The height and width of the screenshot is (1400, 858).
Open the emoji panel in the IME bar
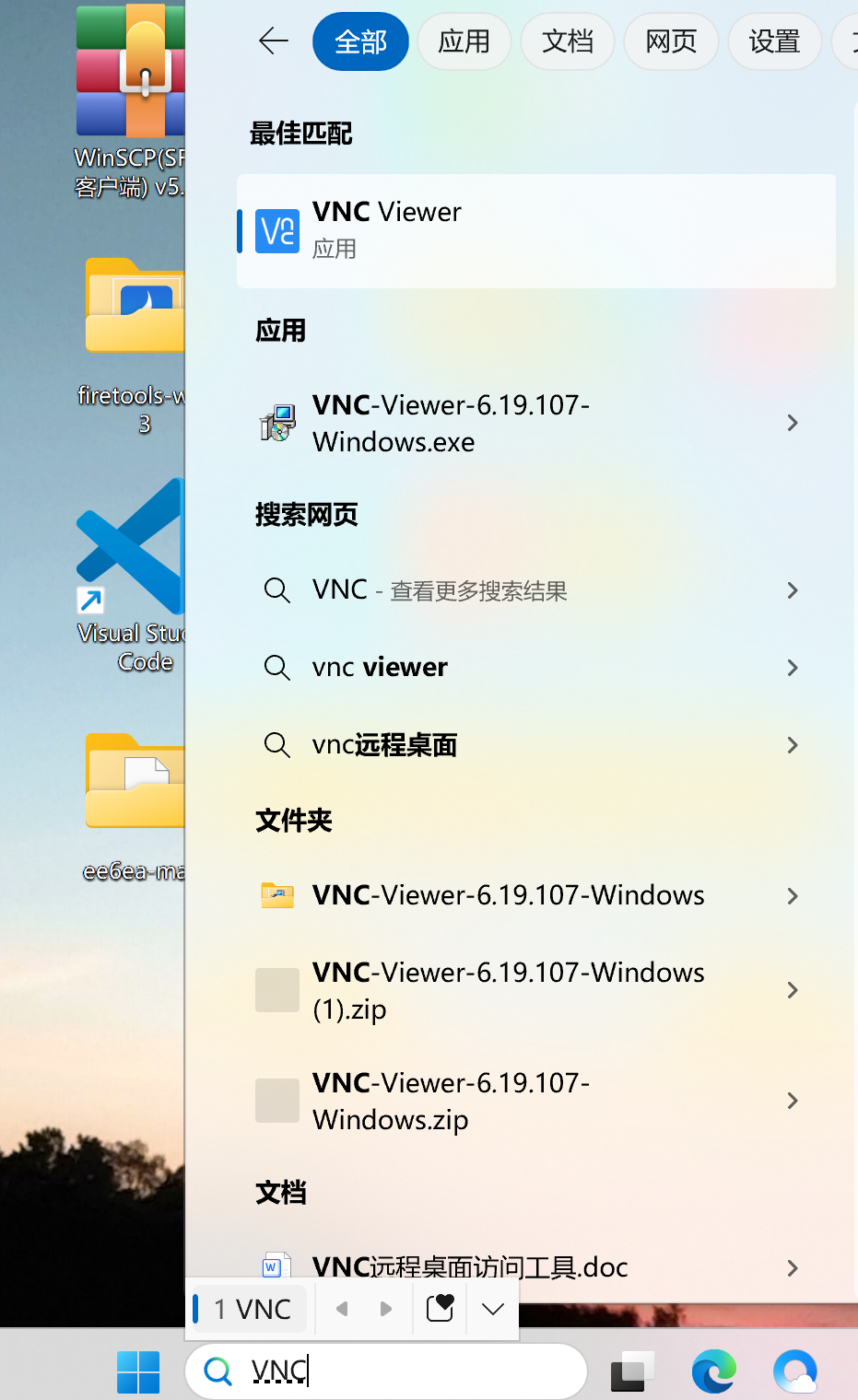click(440, 1309)
